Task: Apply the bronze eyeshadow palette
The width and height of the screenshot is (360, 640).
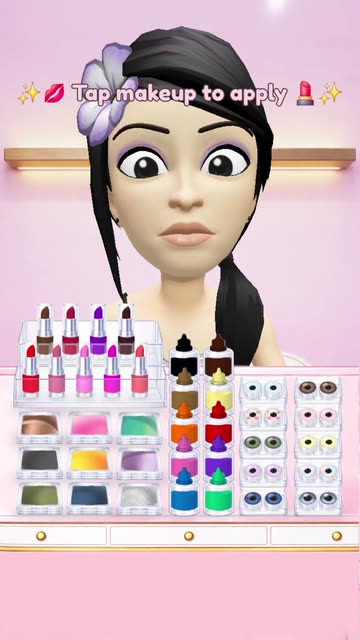Action: point(40,428)
